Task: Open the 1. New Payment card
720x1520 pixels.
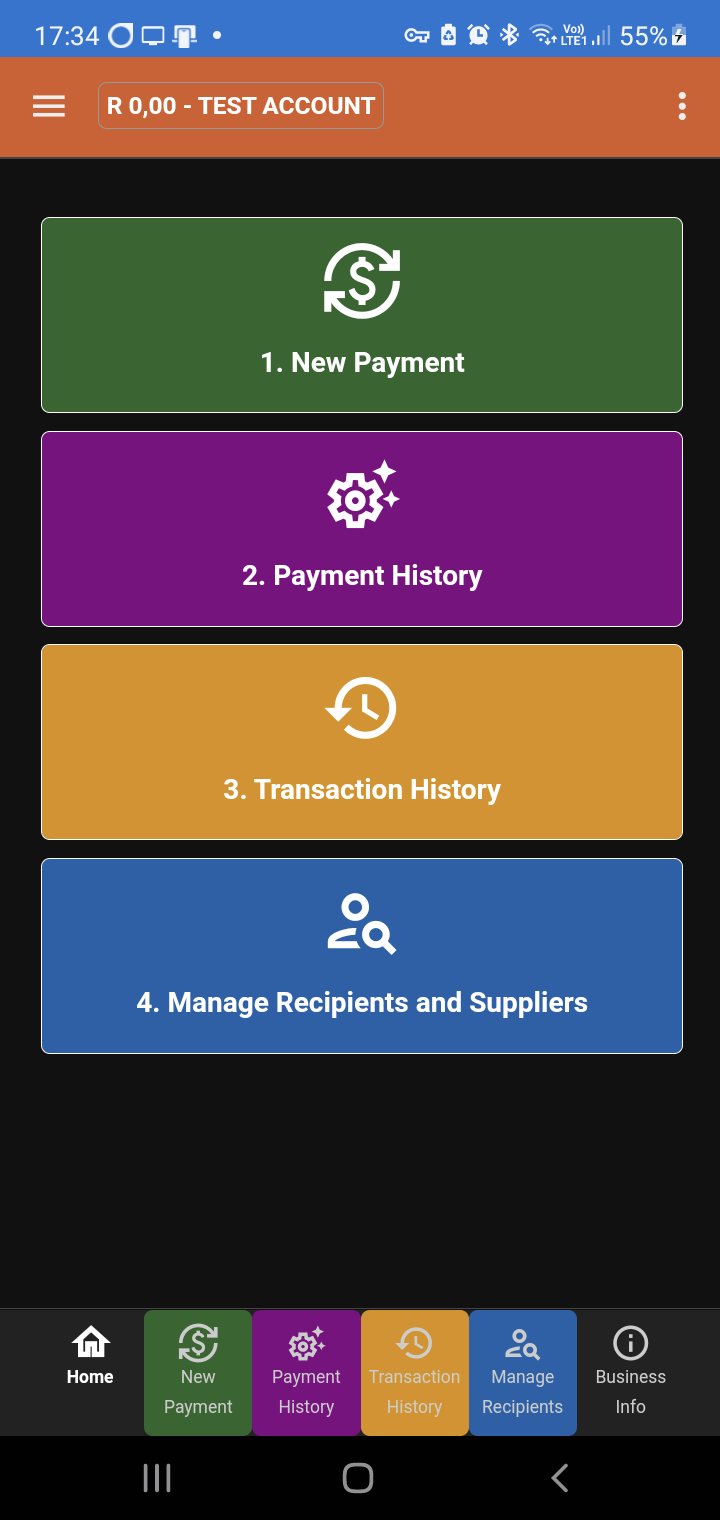Action: coord(361,313)
